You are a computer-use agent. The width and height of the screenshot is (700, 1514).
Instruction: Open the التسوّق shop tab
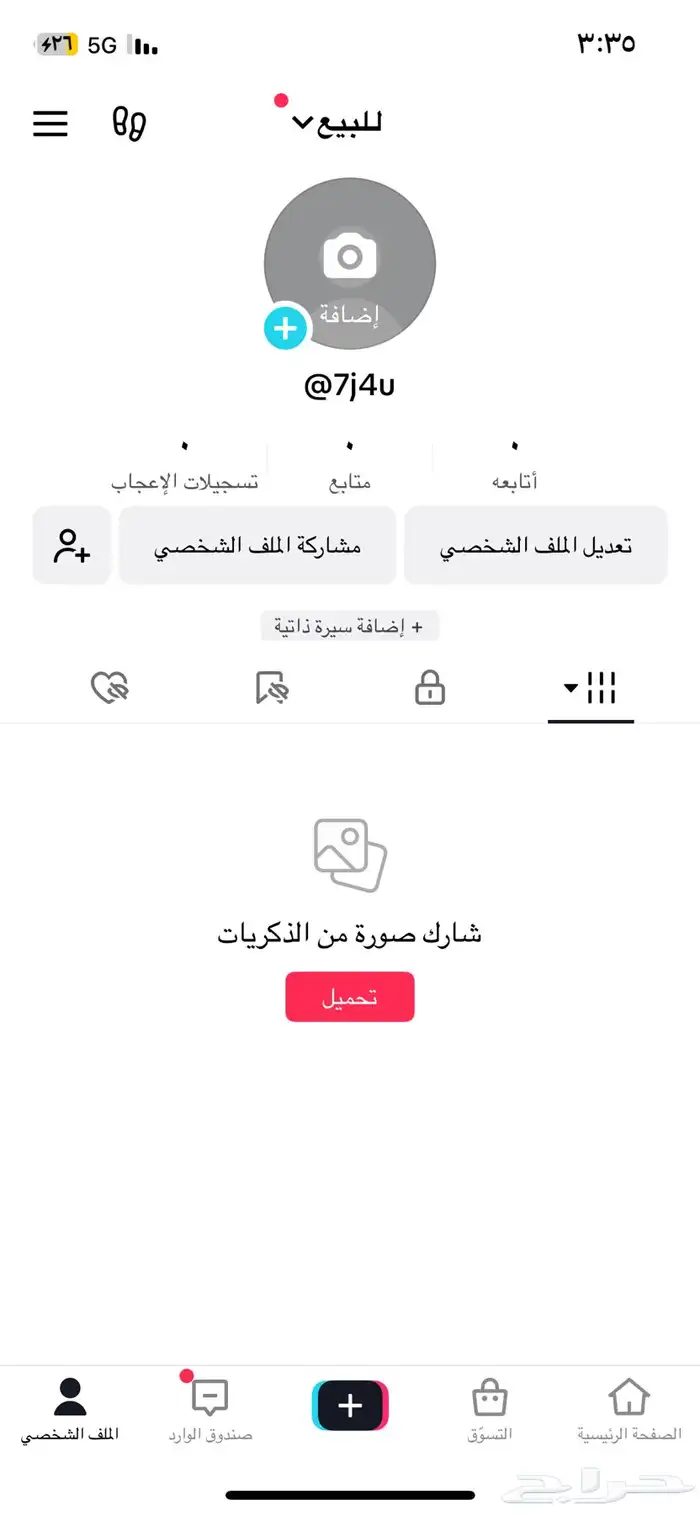[489, 1410]
